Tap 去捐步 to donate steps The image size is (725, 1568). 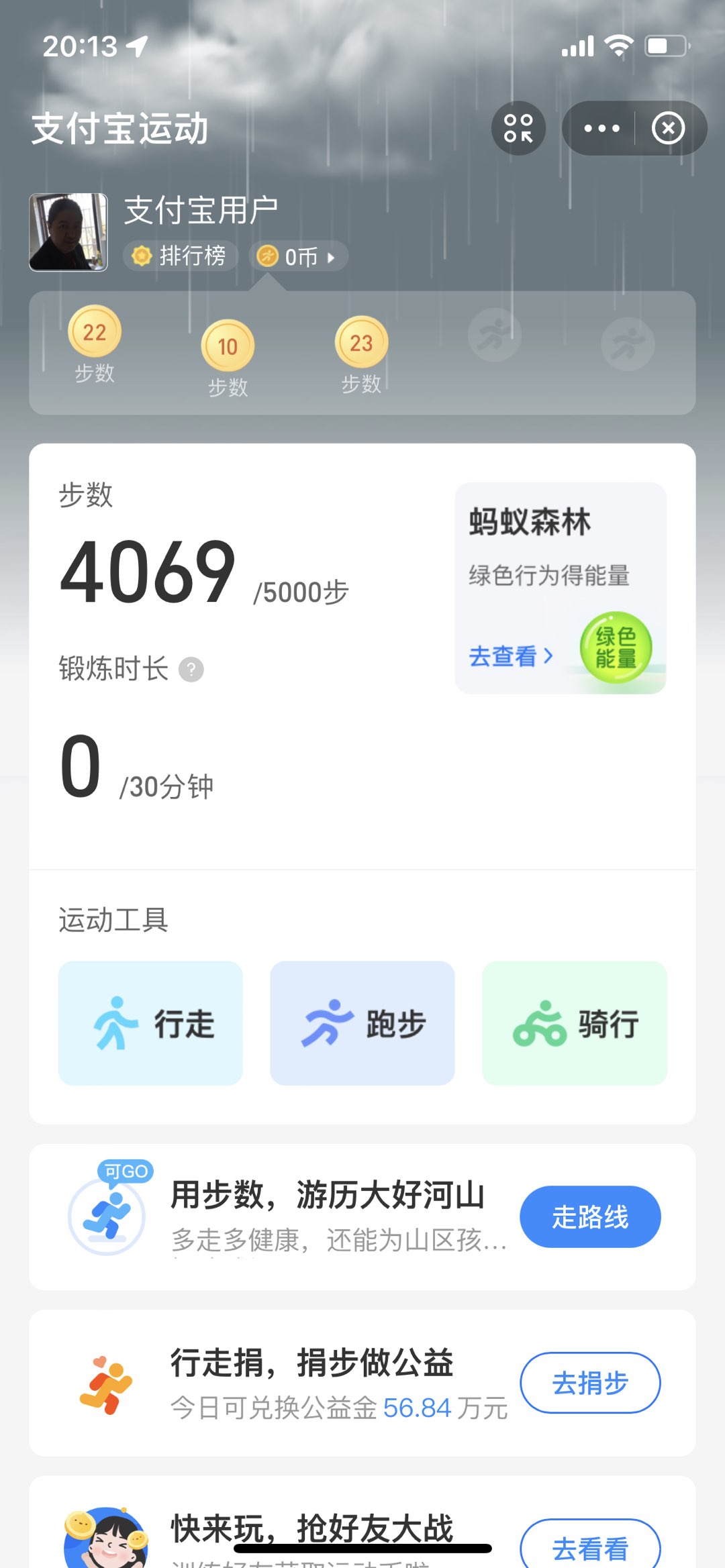tap(590, 1383)
